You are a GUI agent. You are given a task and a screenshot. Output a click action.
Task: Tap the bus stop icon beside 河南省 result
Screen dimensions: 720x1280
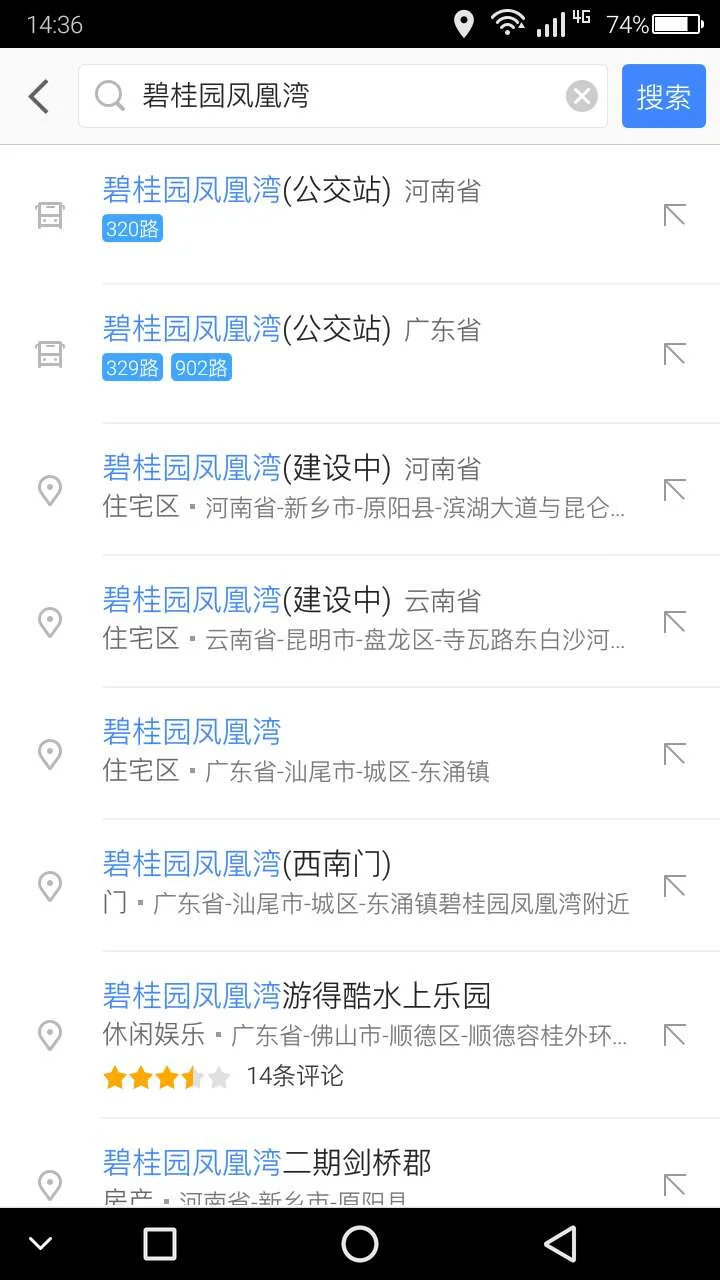pyautogui.click(x=50, y=214)
